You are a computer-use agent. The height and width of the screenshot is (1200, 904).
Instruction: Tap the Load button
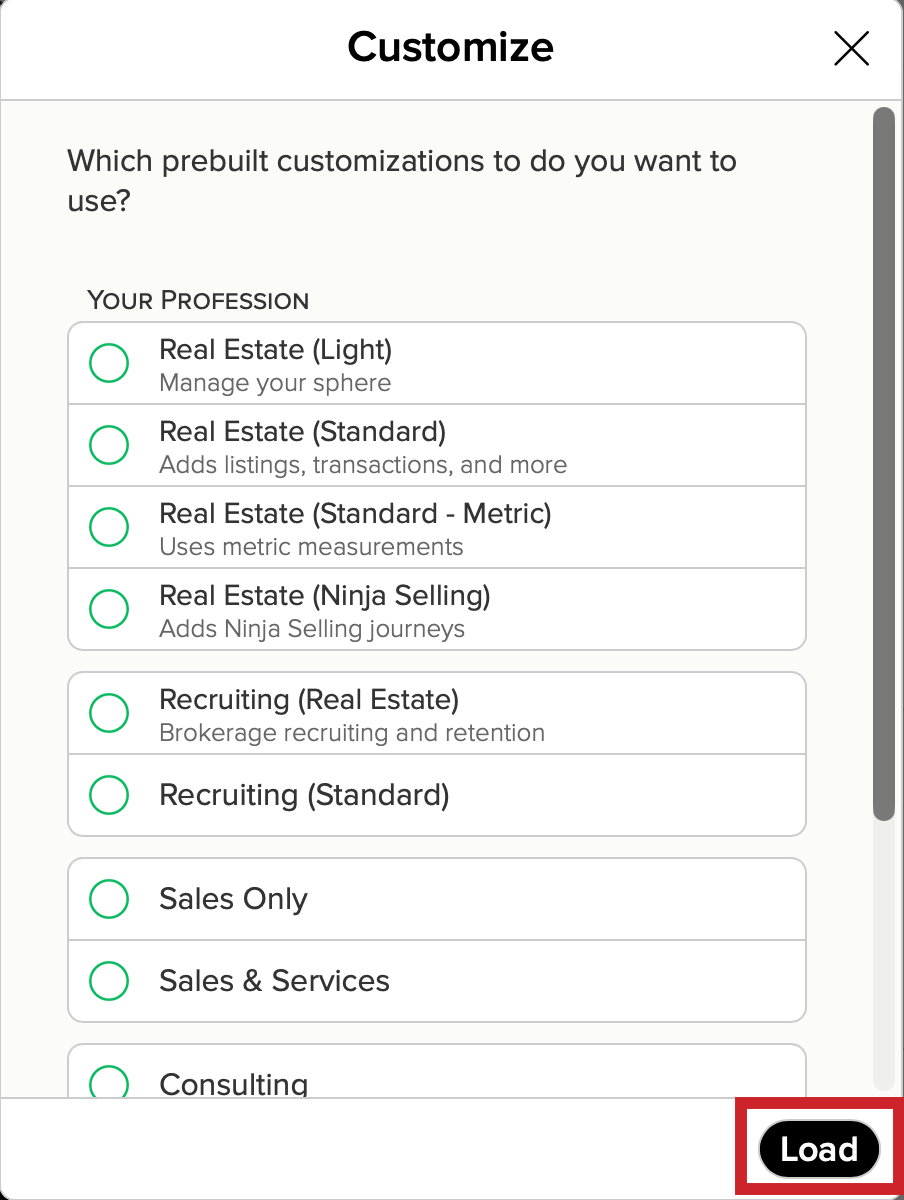819,1150
